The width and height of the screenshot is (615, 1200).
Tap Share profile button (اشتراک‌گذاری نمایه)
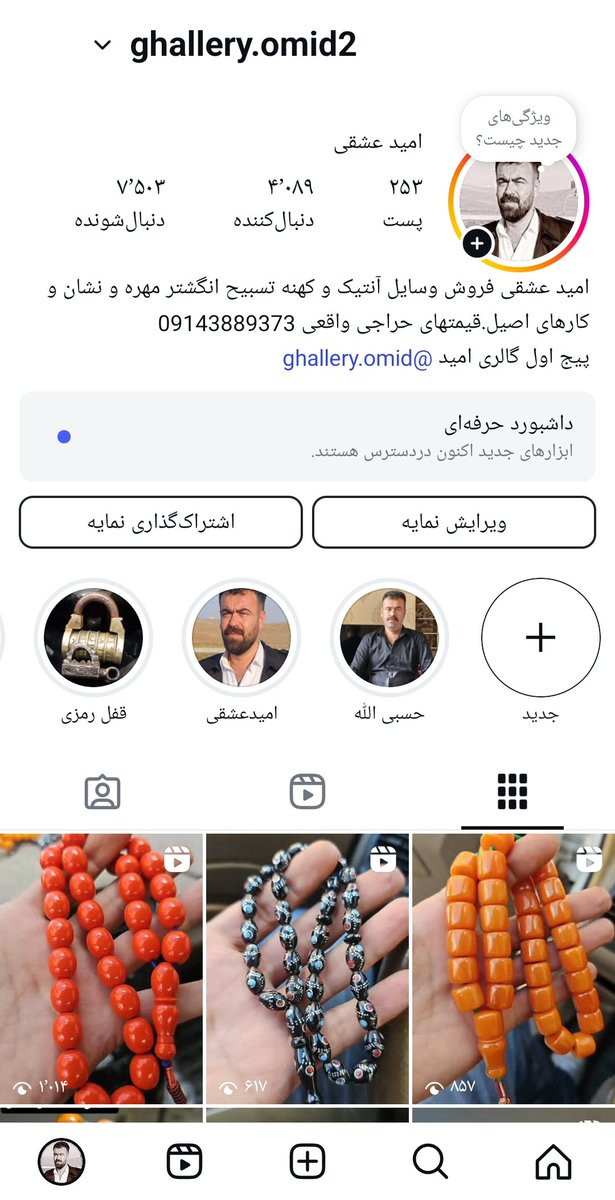(161, 523)
